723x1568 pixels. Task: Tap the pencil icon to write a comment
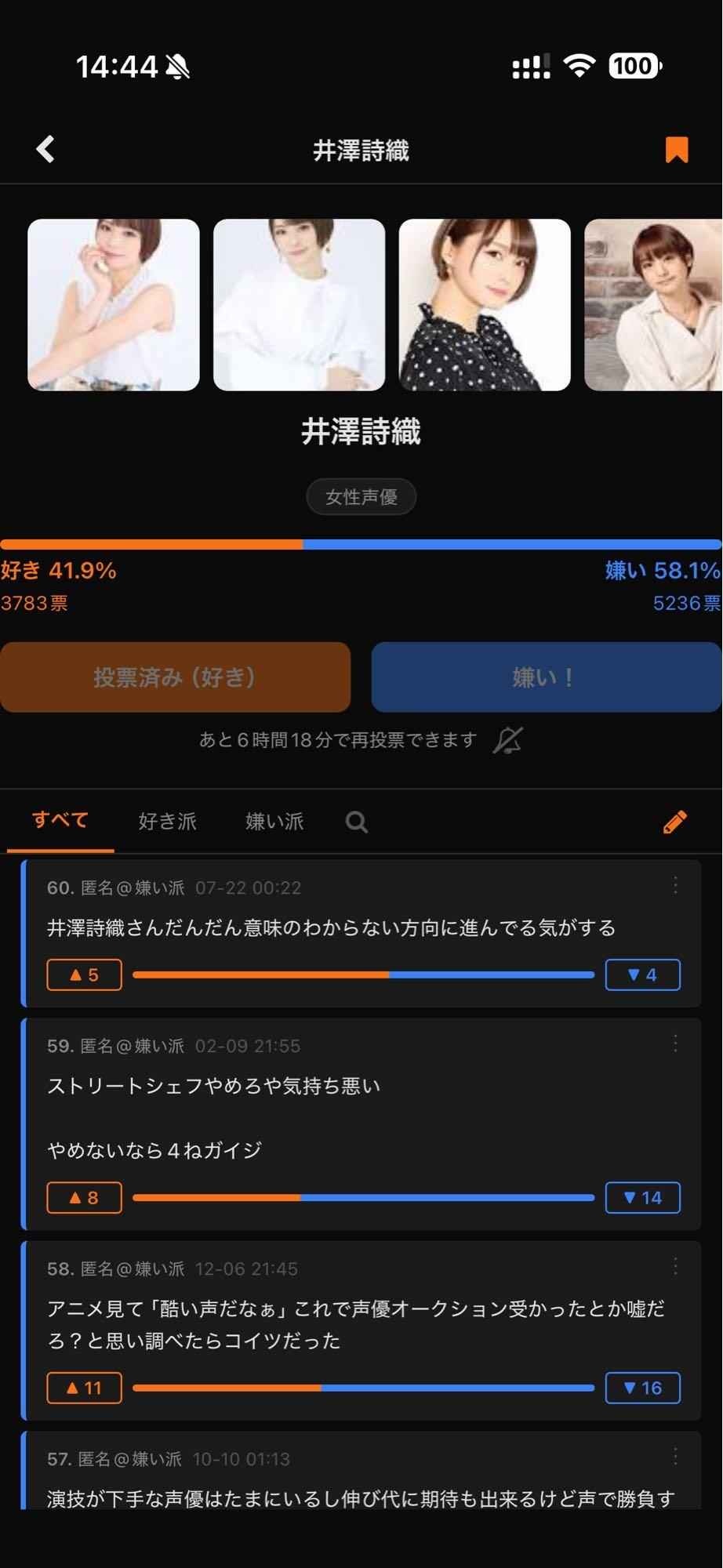coord(673,821)
